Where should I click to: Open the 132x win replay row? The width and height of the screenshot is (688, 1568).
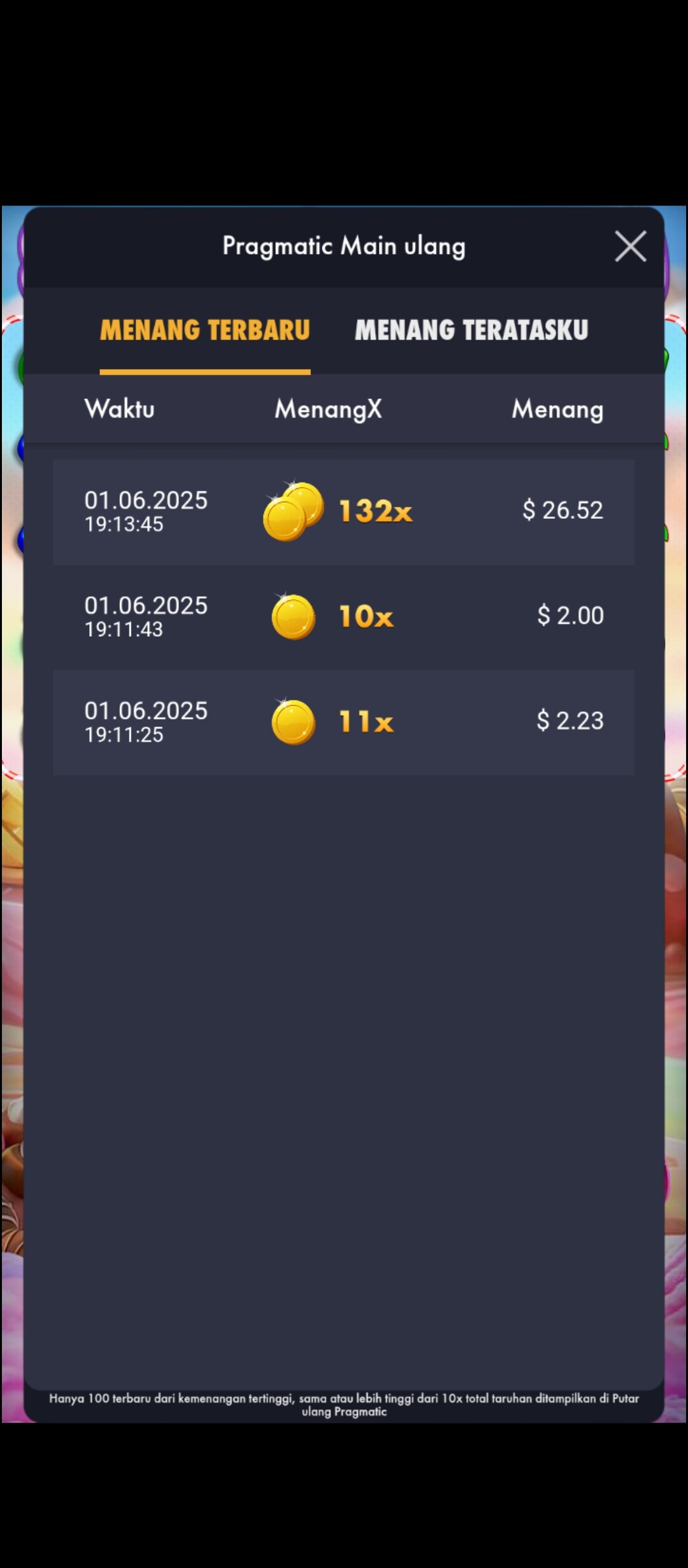tap(344, 512)
